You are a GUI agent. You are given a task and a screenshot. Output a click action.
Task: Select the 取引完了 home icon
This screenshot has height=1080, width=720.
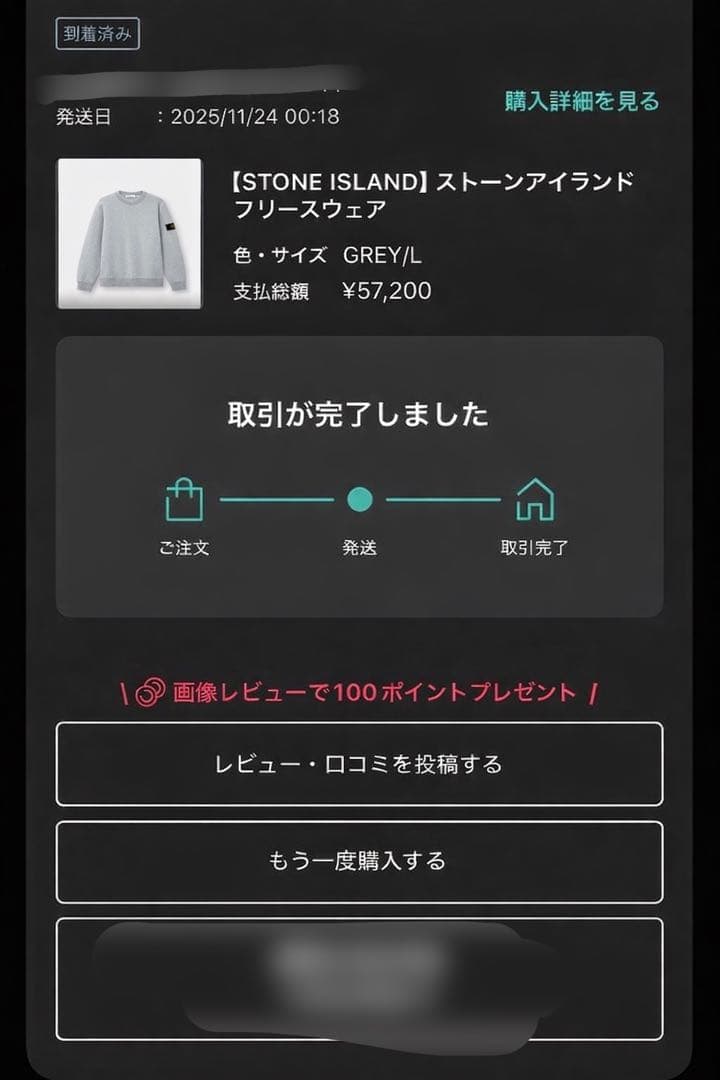(537, 497)
